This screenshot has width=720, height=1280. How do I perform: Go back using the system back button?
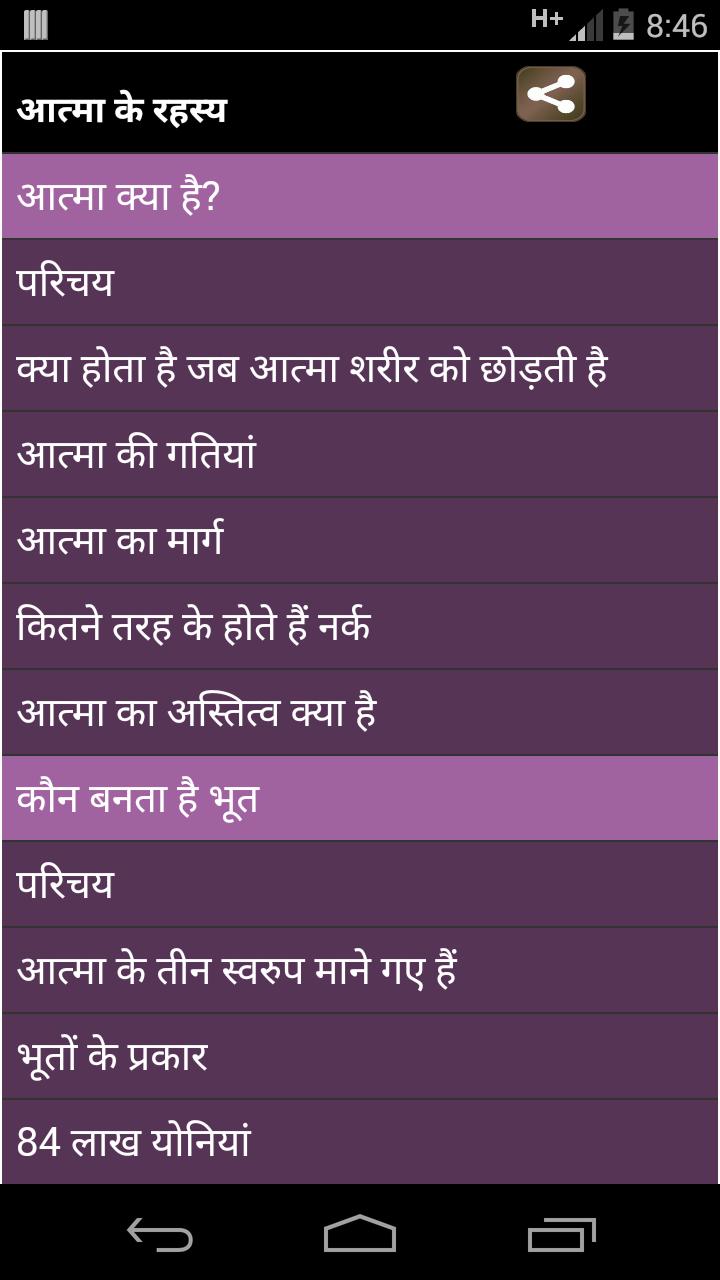pyautogui.click(x=160, y=1234)
